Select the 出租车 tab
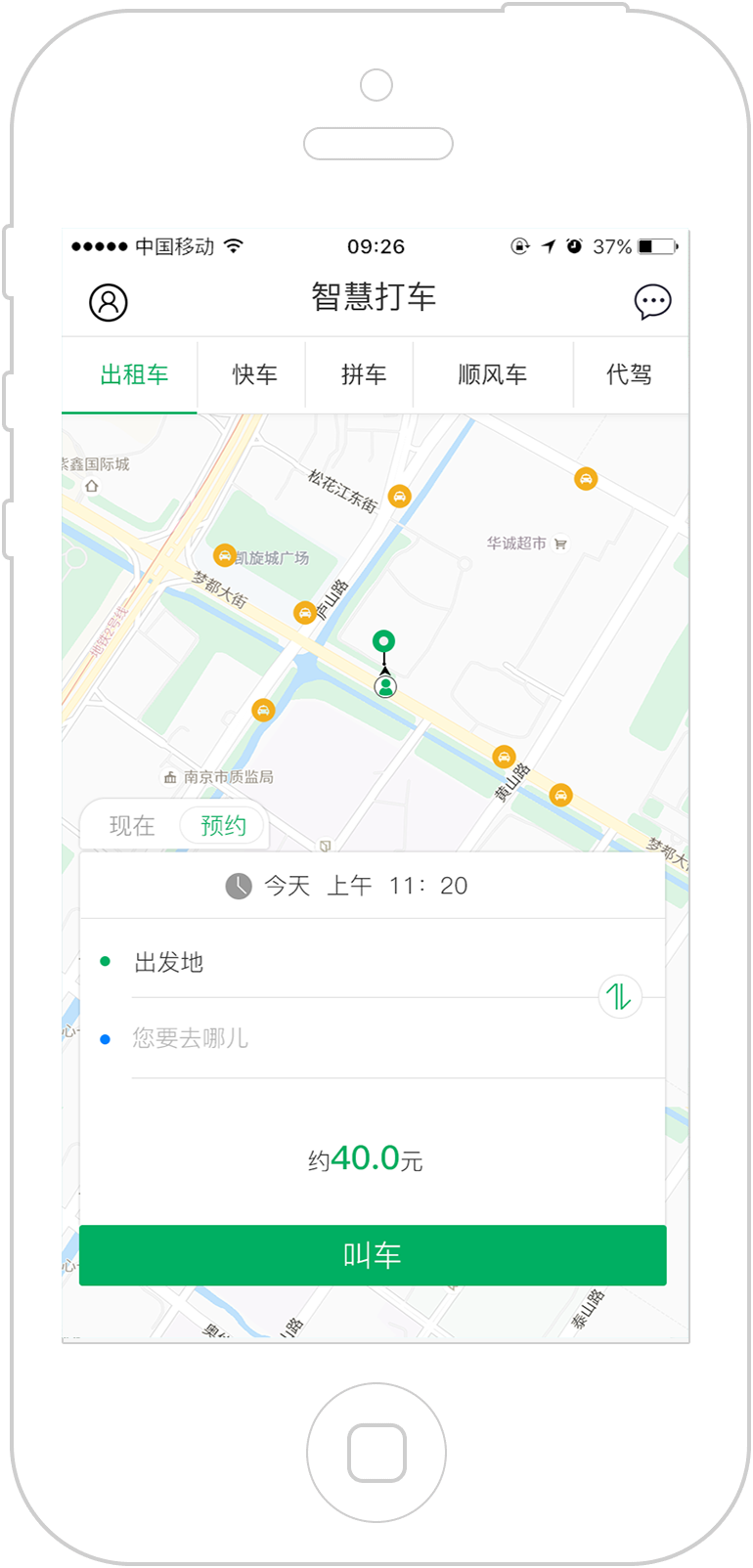This screenshot has height=1568, width=753. coord(134,374)
